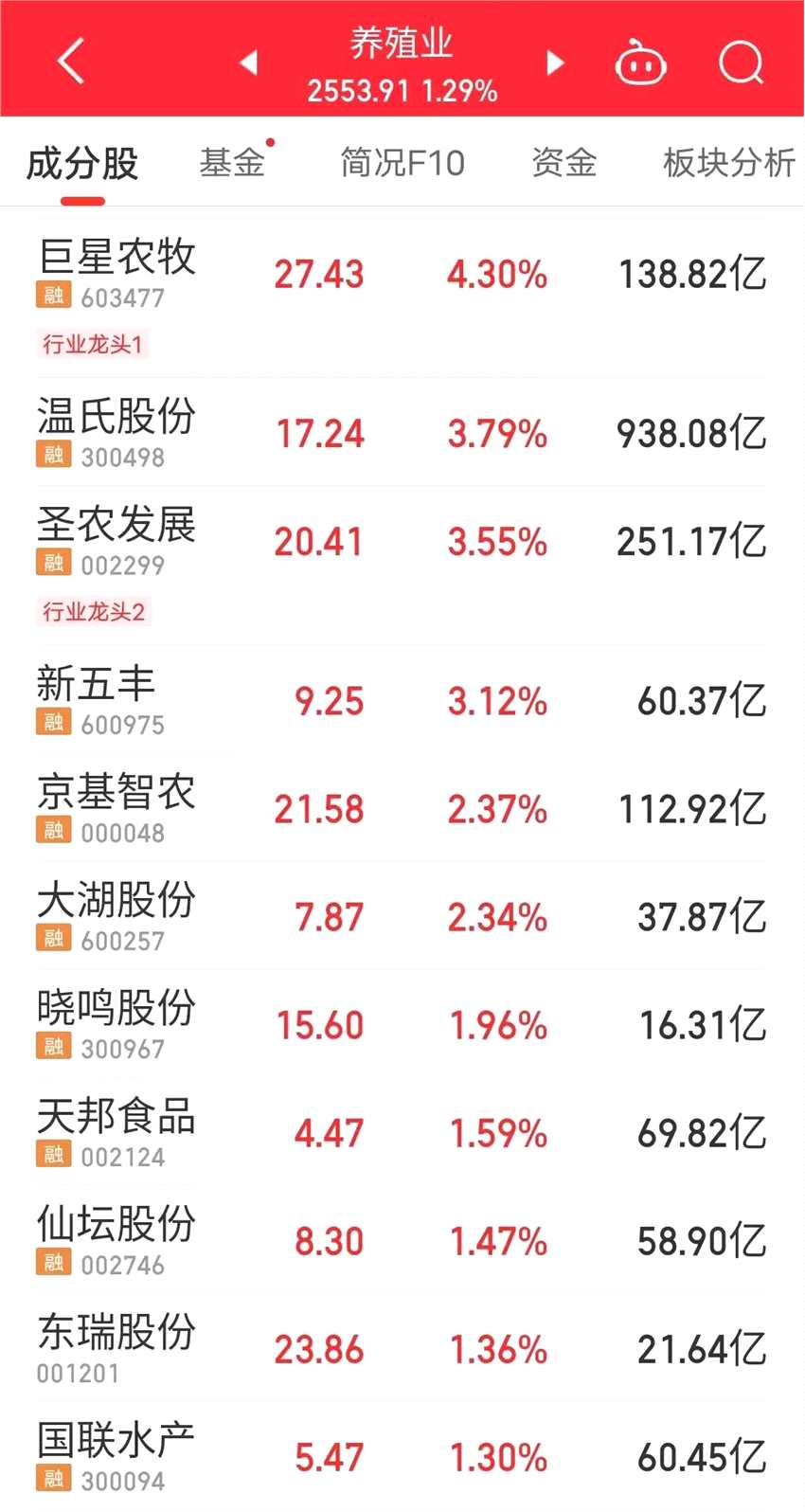Open the 简况F10 tab

pyautogui.click(x=402, y=163)
